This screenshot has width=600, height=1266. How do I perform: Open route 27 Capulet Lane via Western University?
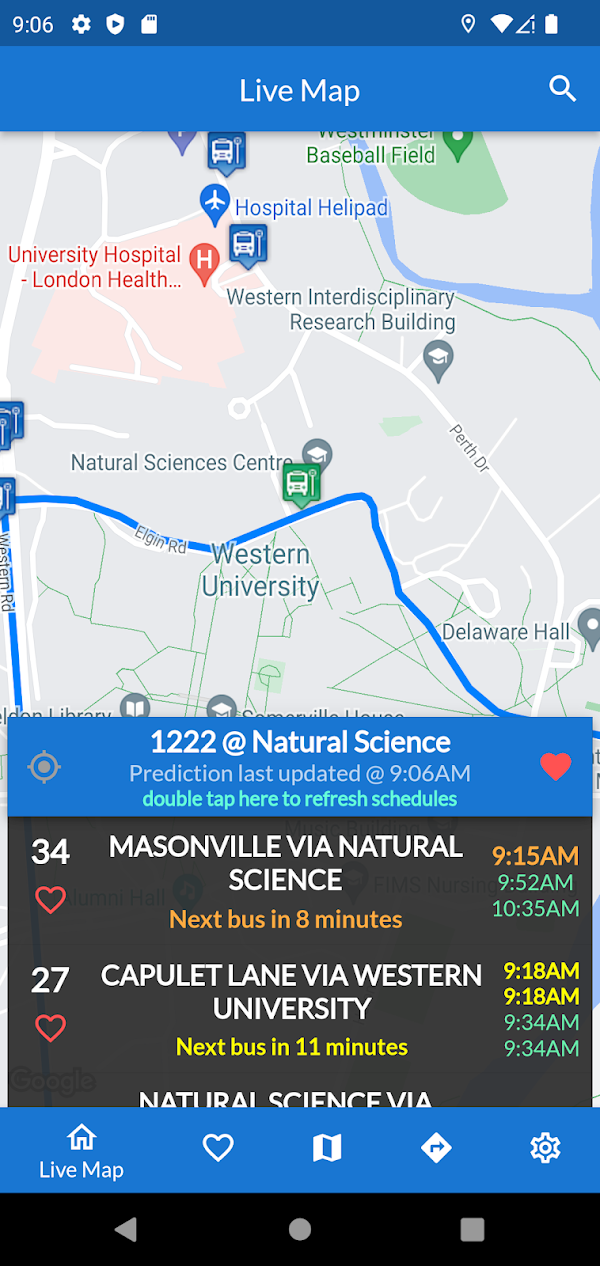pyautogui.click(x=291, y=991)
